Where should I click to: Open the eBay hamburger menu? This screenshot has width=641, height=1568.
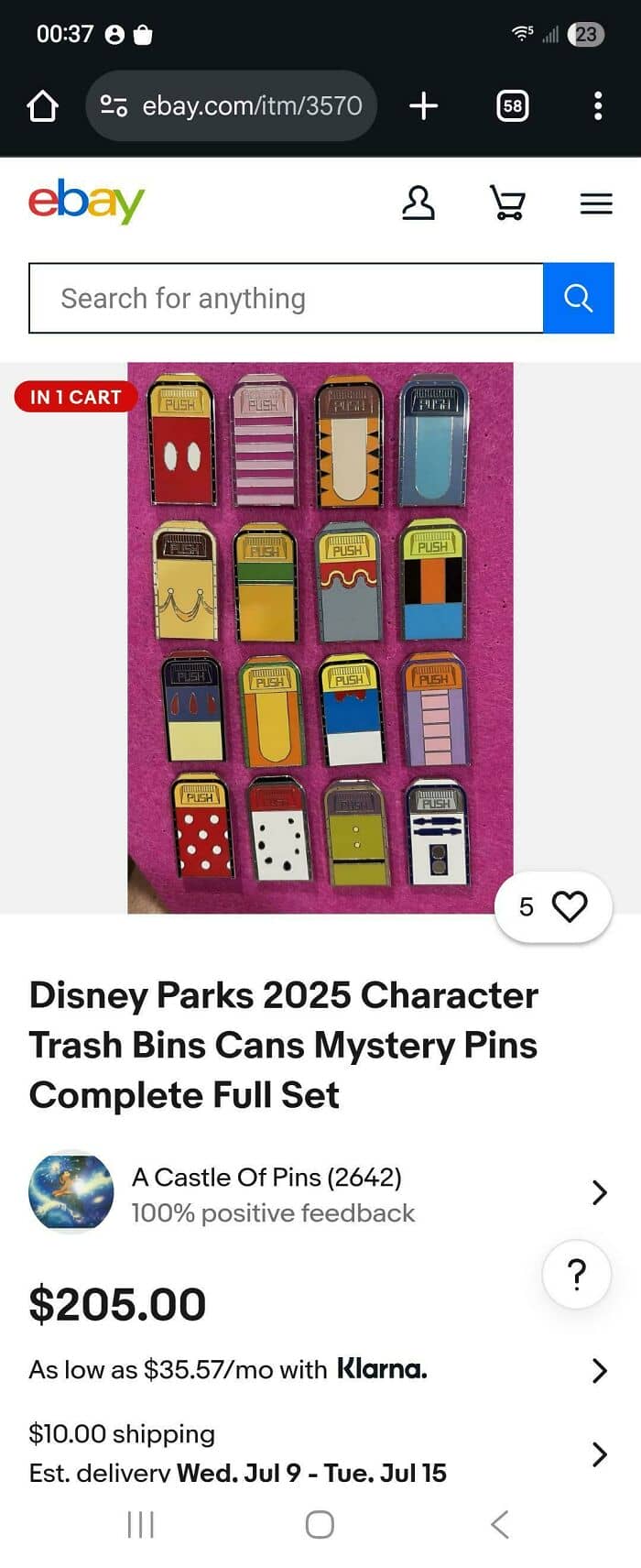point(596,203)
